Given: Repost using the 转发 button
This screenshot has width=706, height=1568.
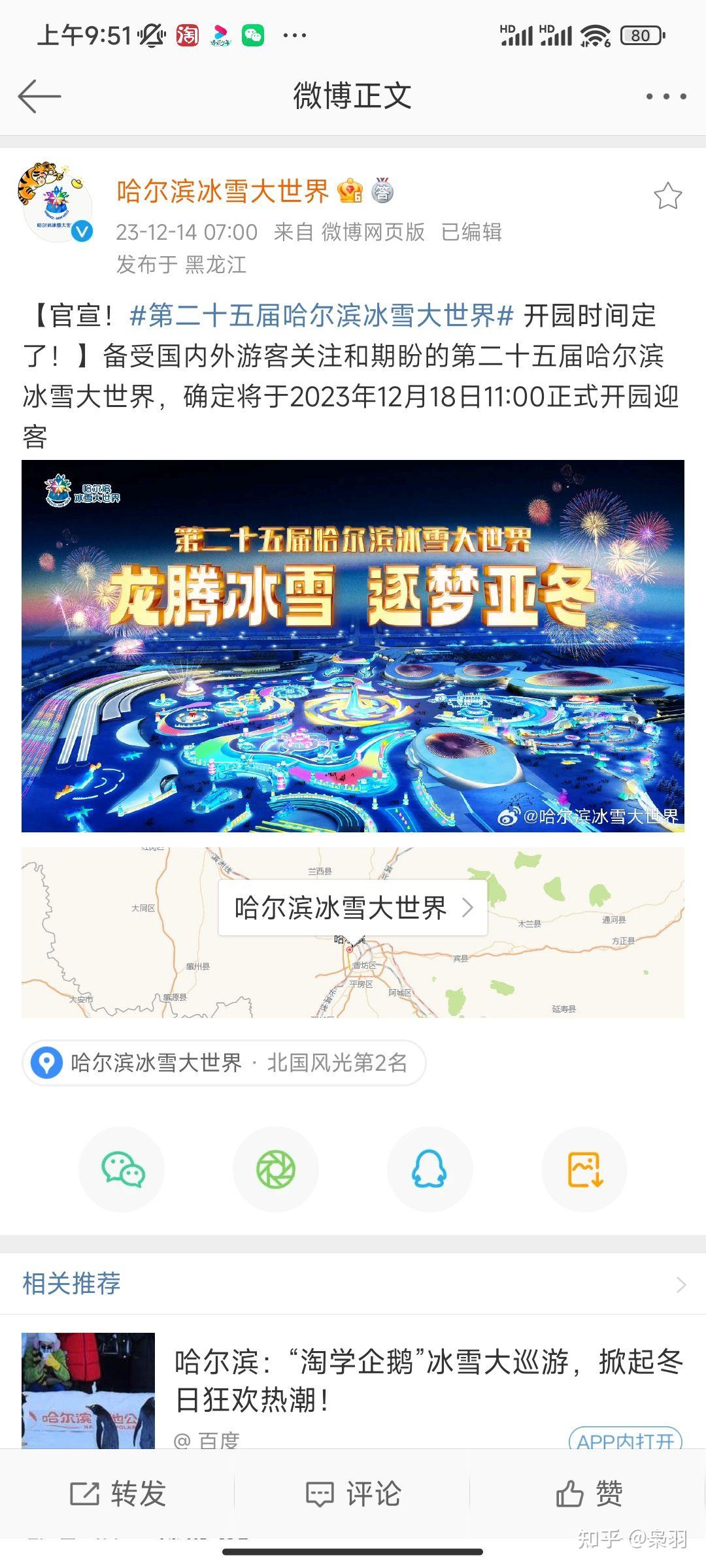Looking at the screenshot, I should [x=118, y=1494].
